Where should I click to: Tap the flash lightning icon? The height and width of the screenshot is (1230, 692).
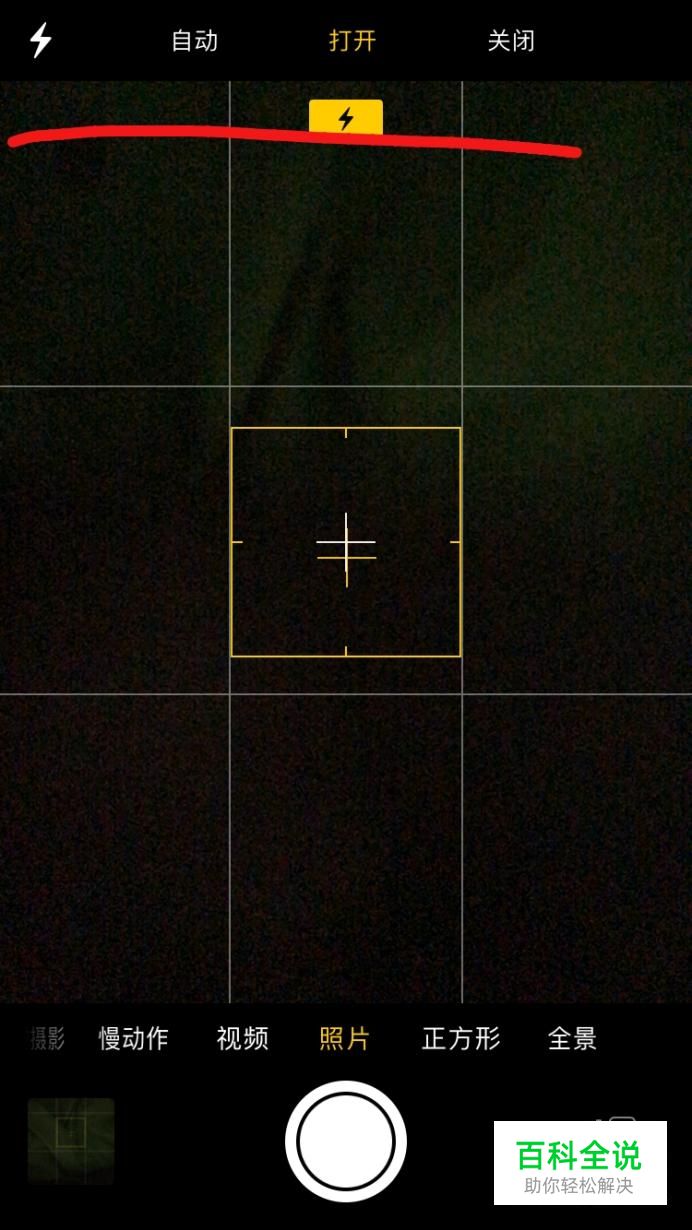click(41, 40)
